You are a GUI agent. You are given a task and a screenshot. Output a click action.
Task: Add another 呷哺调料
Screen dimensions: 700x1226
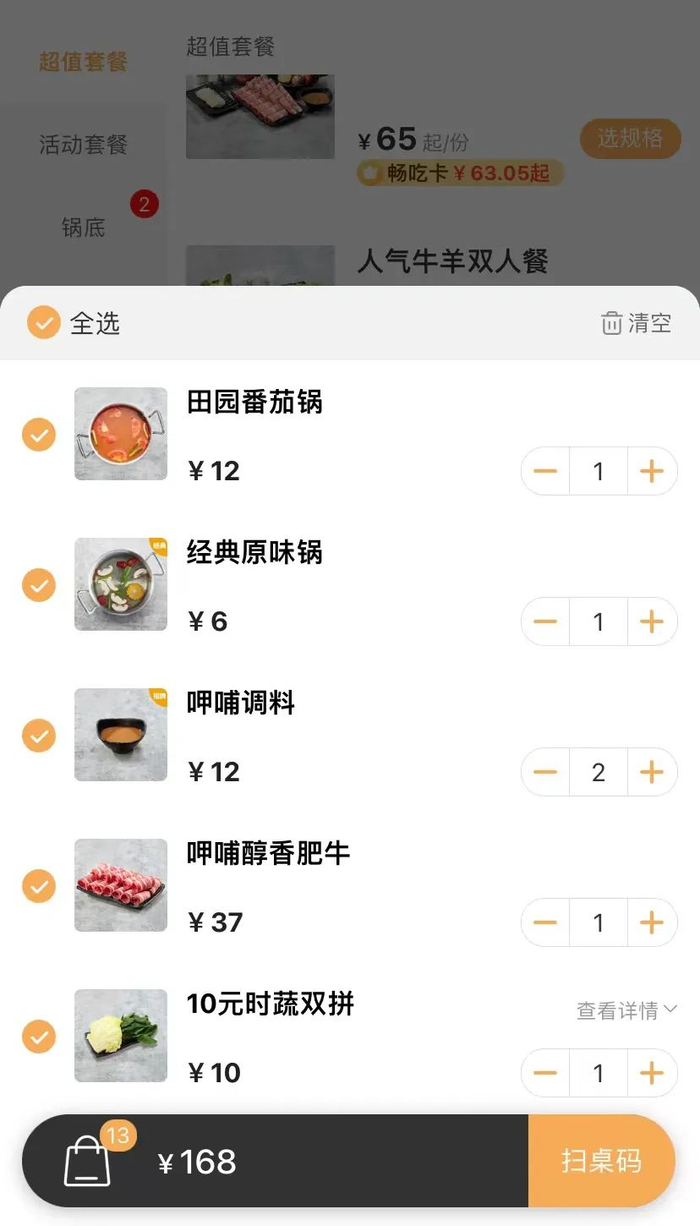pyautogui.click(x=652, y=772)
